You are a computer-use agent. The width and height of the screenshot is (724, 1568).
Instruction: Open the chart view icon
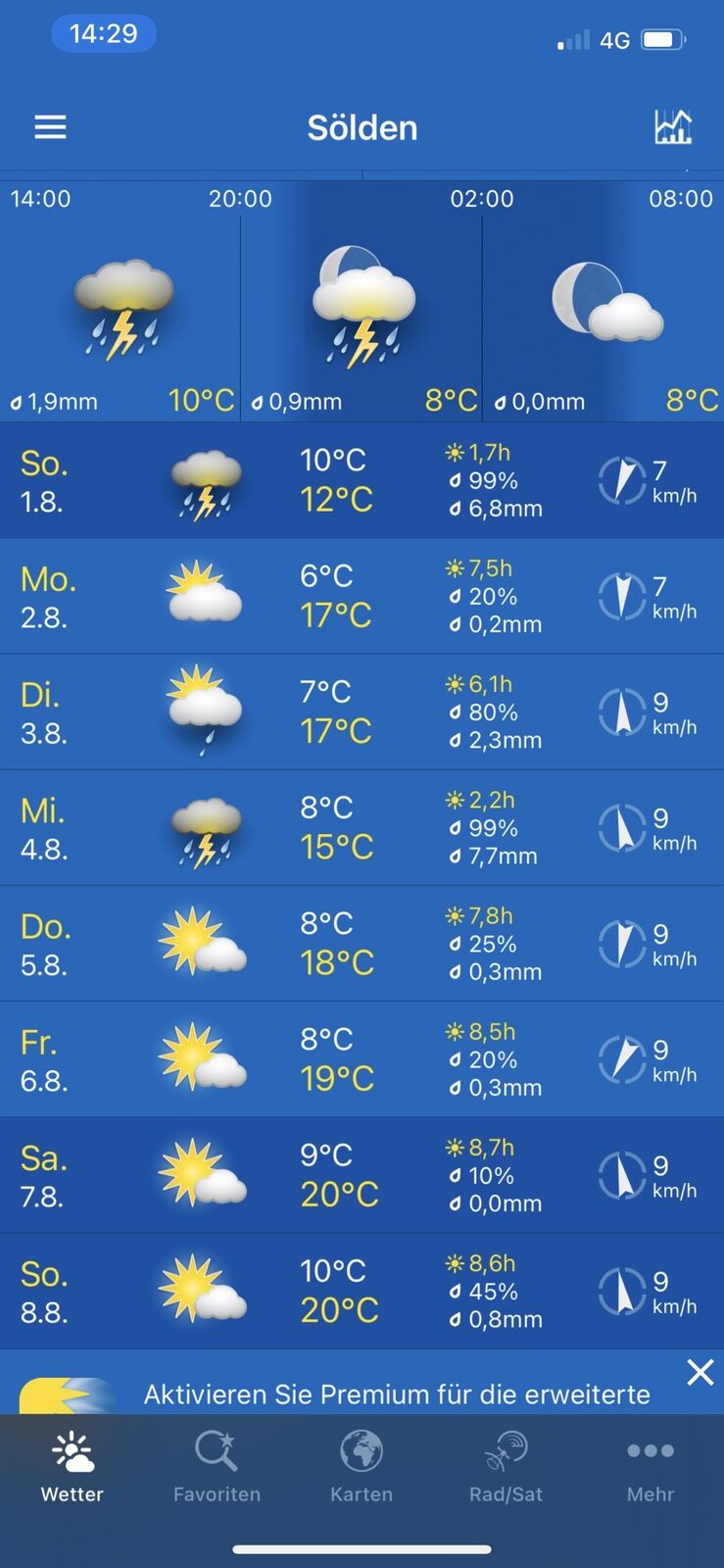673,127
